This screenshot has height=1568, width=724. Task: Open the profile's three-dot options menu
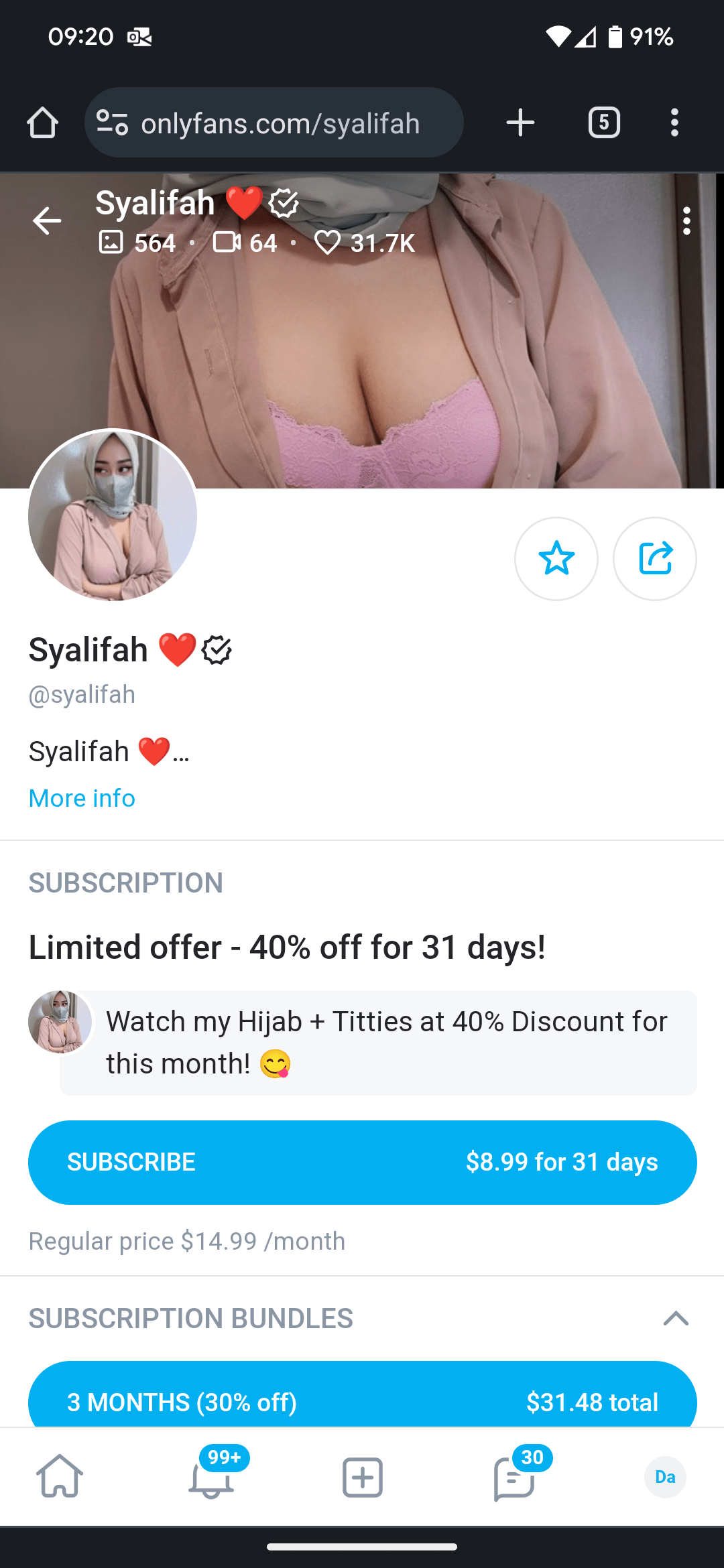pyautogui.click(x=686, y=221)
